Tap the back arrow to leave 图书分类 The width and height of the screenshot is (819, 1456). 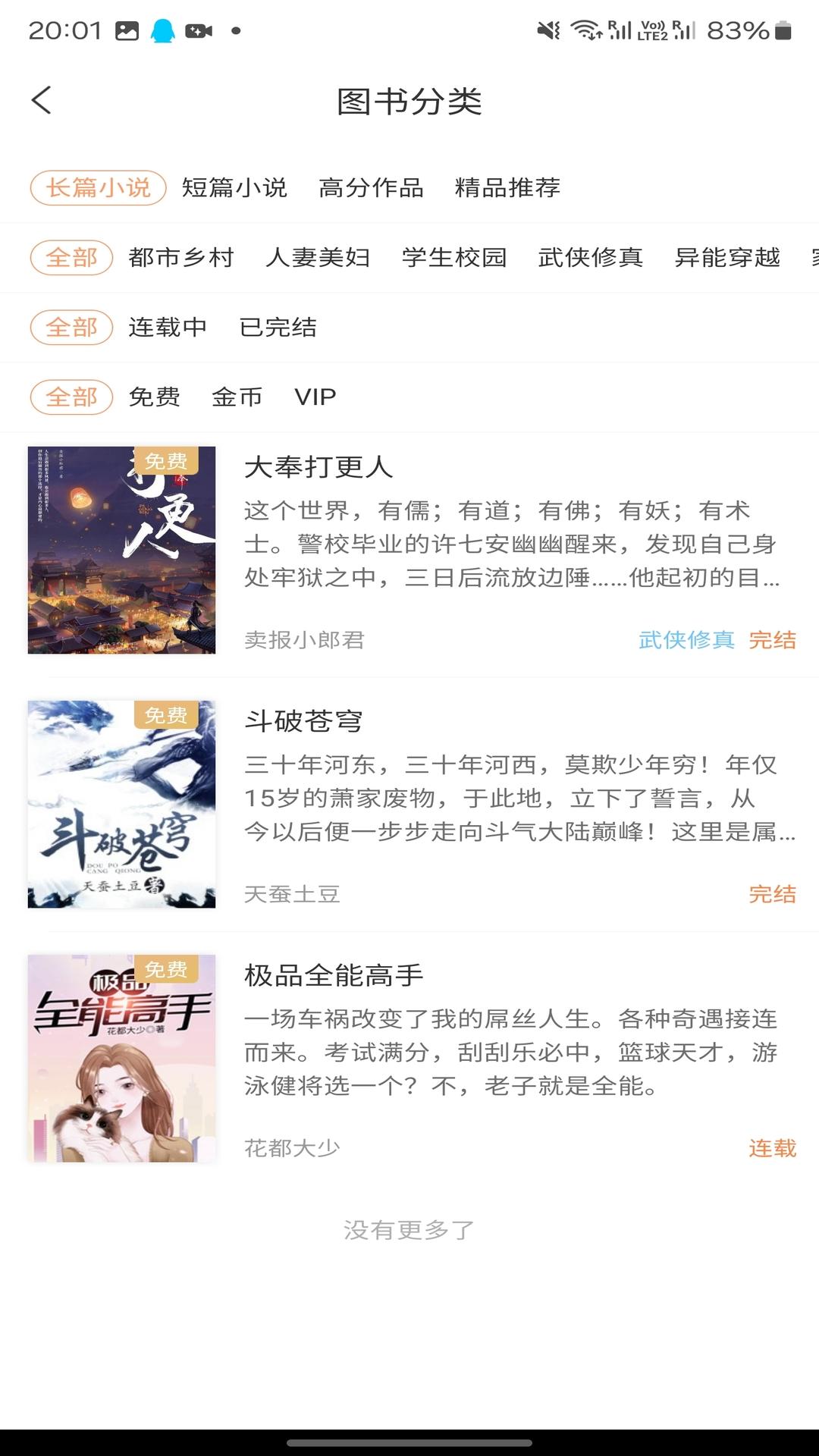[40, 99]
